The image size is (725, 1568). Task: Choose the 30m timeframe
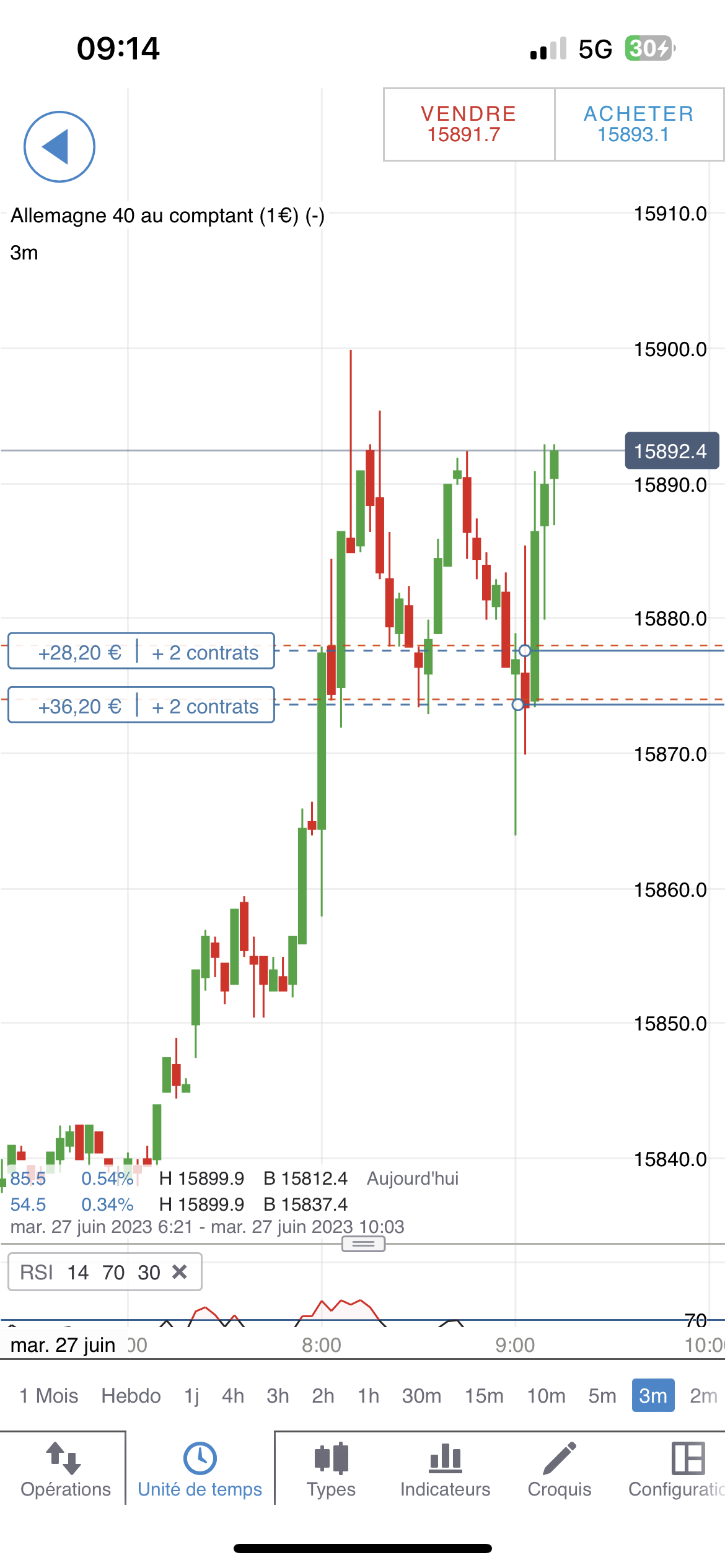[421, 1396]
